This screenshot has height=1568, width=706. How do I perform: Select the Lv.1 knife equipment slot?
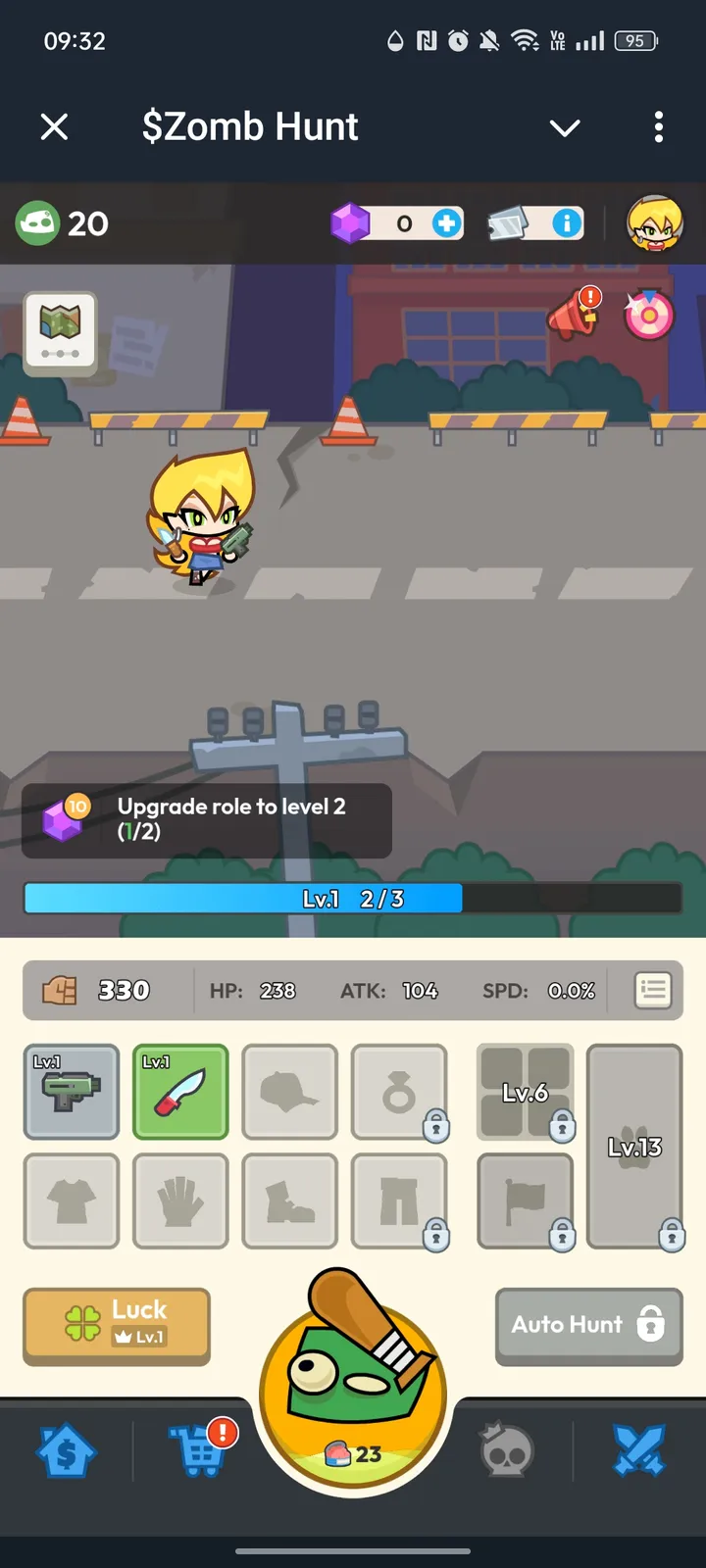tap(180, 1093)
